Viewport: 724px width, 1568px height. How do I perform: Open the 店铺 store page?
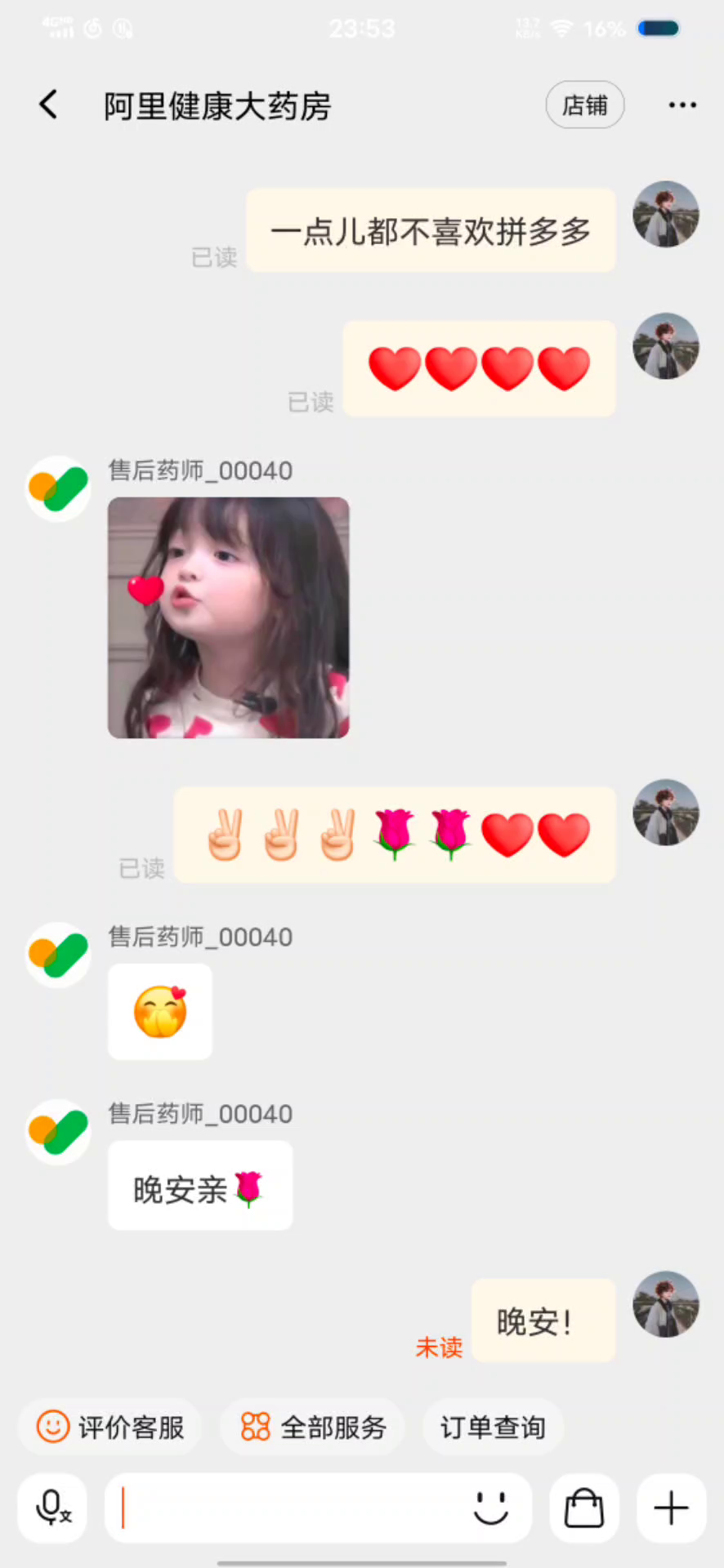click(x=585, y=105)
